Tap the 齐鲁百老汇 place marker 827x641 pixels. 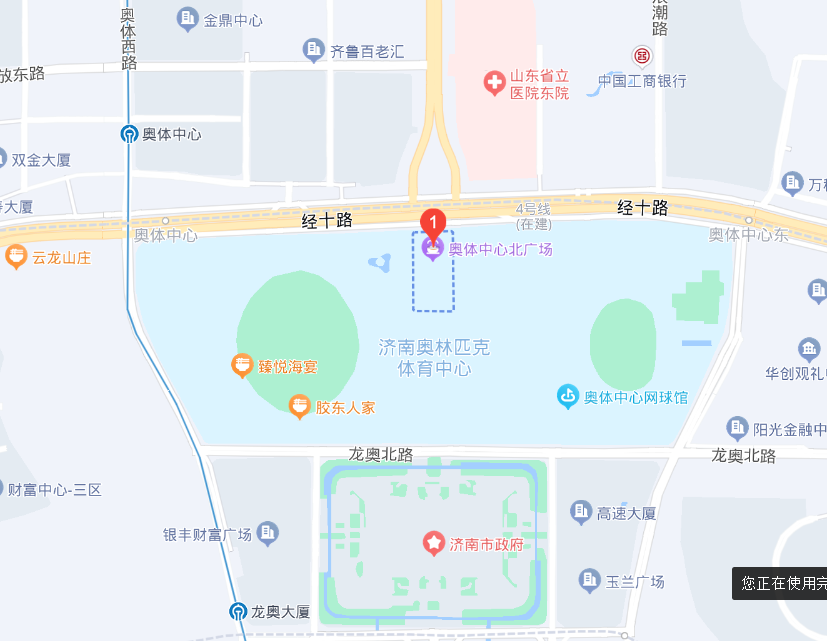[314, 49]
